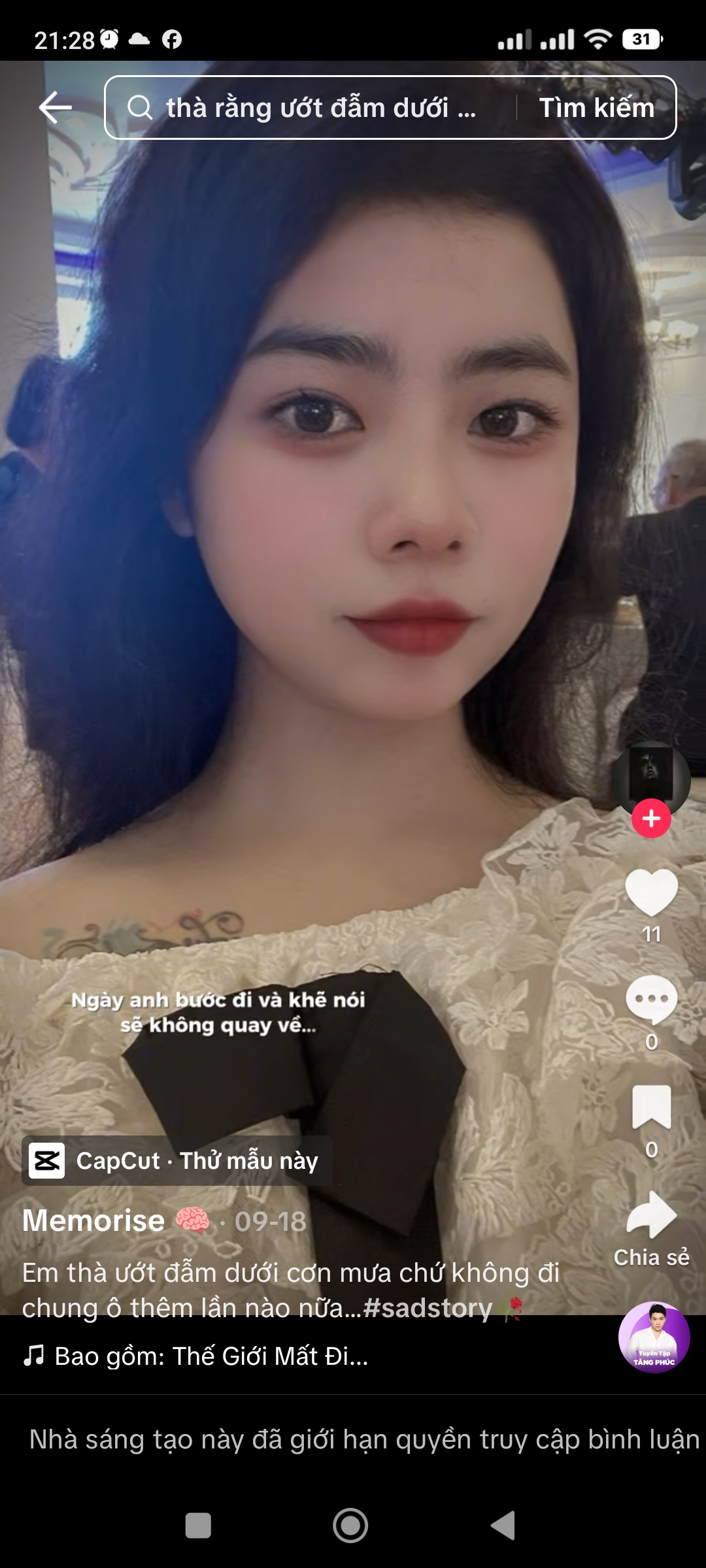Tap the search field with query text
The image size is (706, 1568).
(307, 108)
